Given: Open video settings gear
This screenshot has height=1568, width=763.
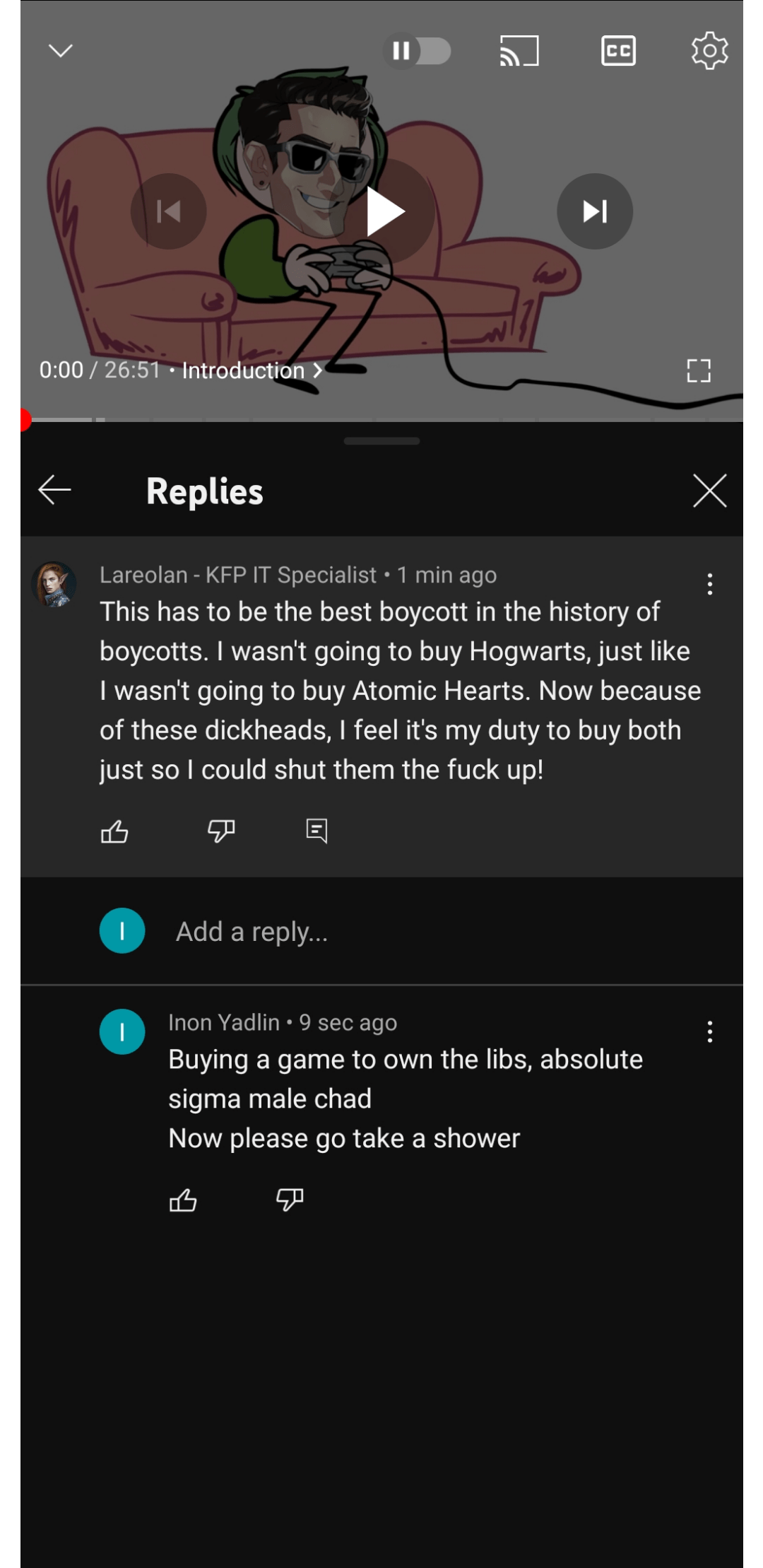Looking at the screenshot, I should click(709, 51).
